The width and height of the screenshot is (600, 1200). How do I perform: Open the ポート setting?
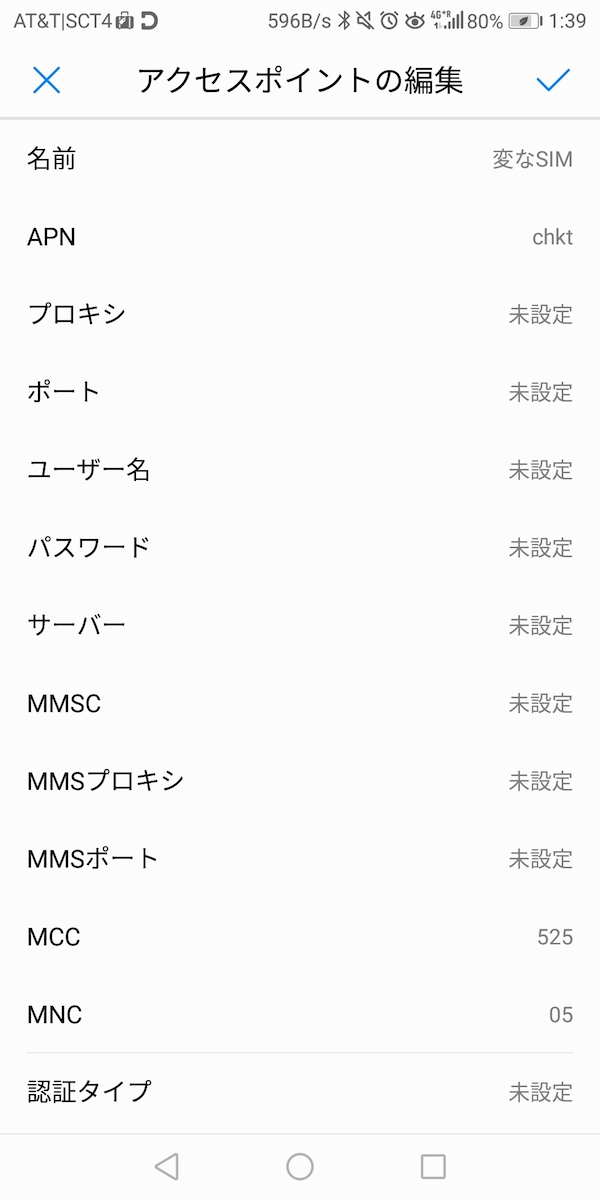point(300,392)
